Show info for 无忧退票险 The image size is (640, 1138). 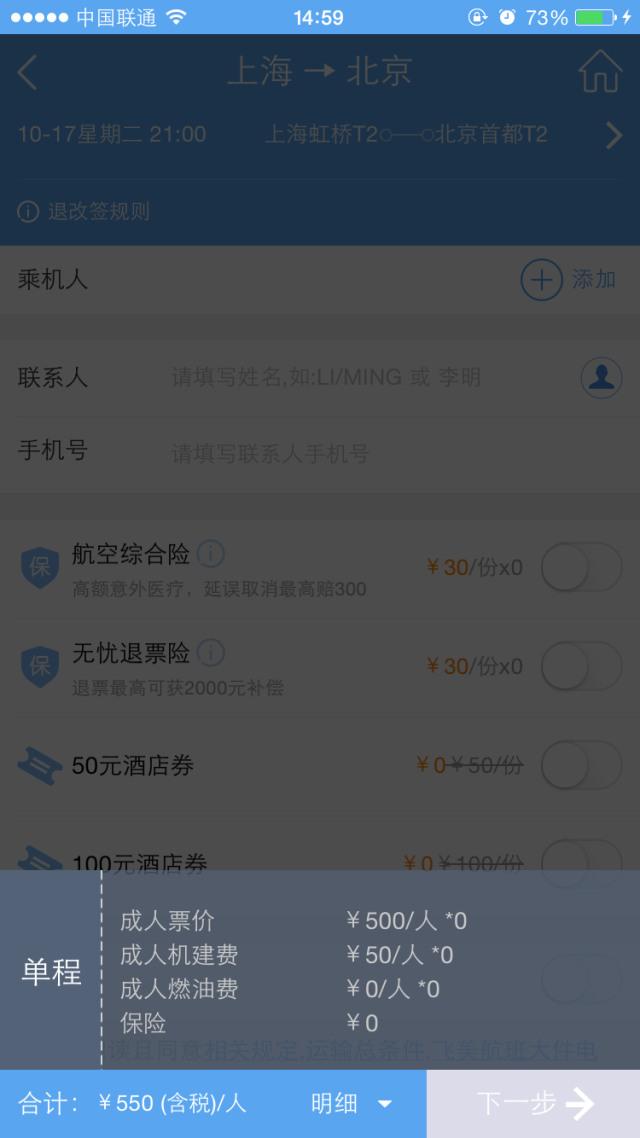click(x=210, y=653)
